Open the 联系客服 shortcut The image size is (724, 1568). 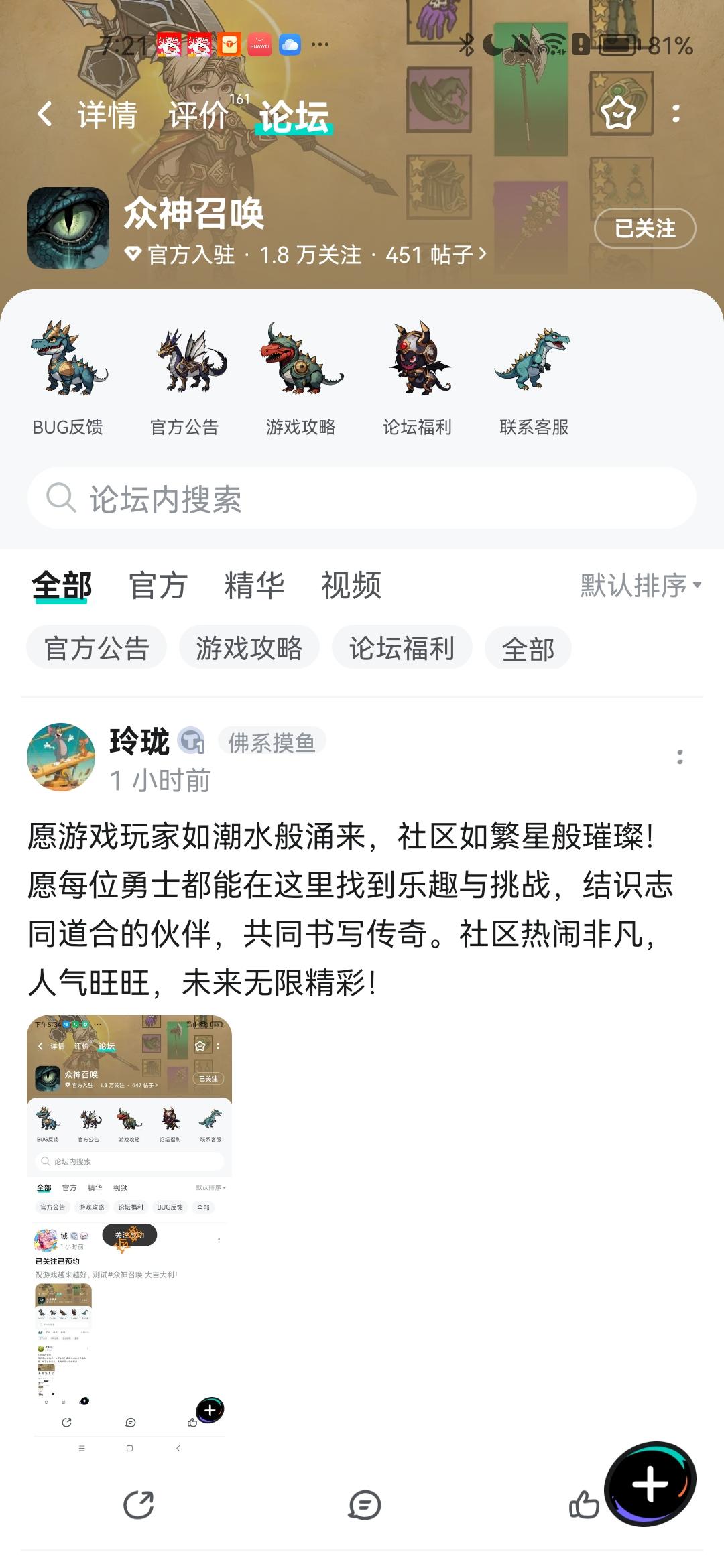[x=534, y=379]
